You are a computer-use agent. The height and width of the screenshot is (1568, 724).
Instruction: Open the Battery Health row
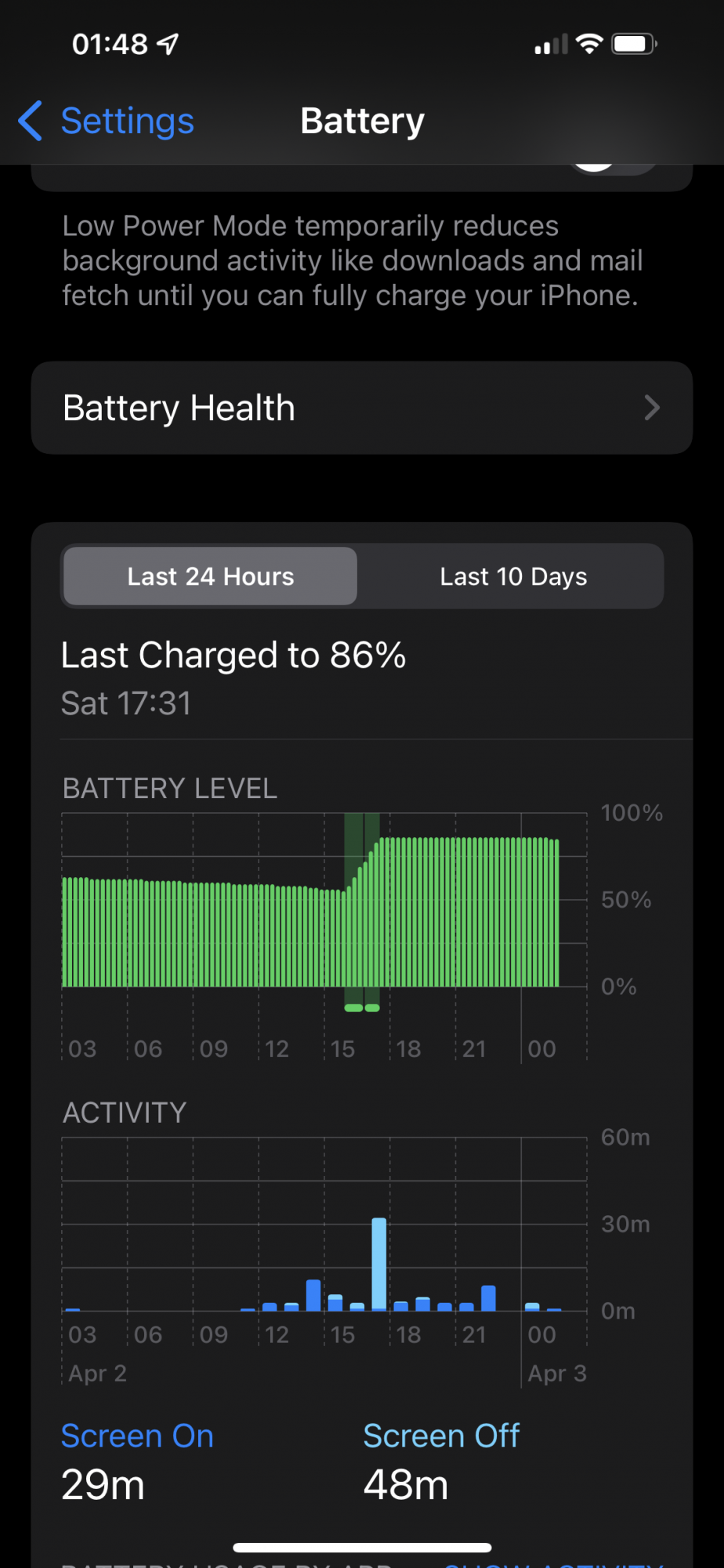coord(361,408)
